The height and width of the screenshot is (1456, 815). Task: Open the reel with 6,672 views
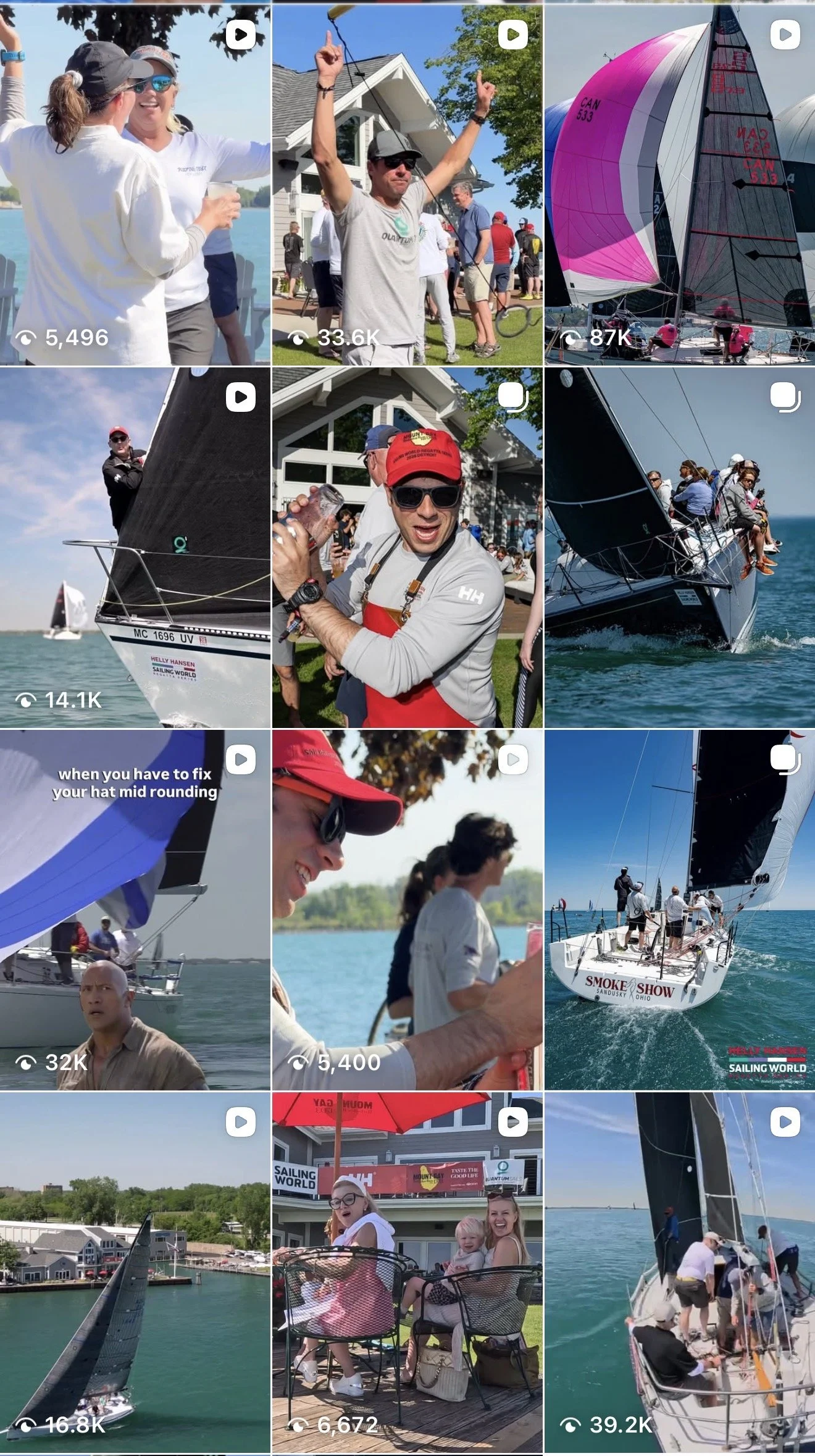click(407, 1272)
